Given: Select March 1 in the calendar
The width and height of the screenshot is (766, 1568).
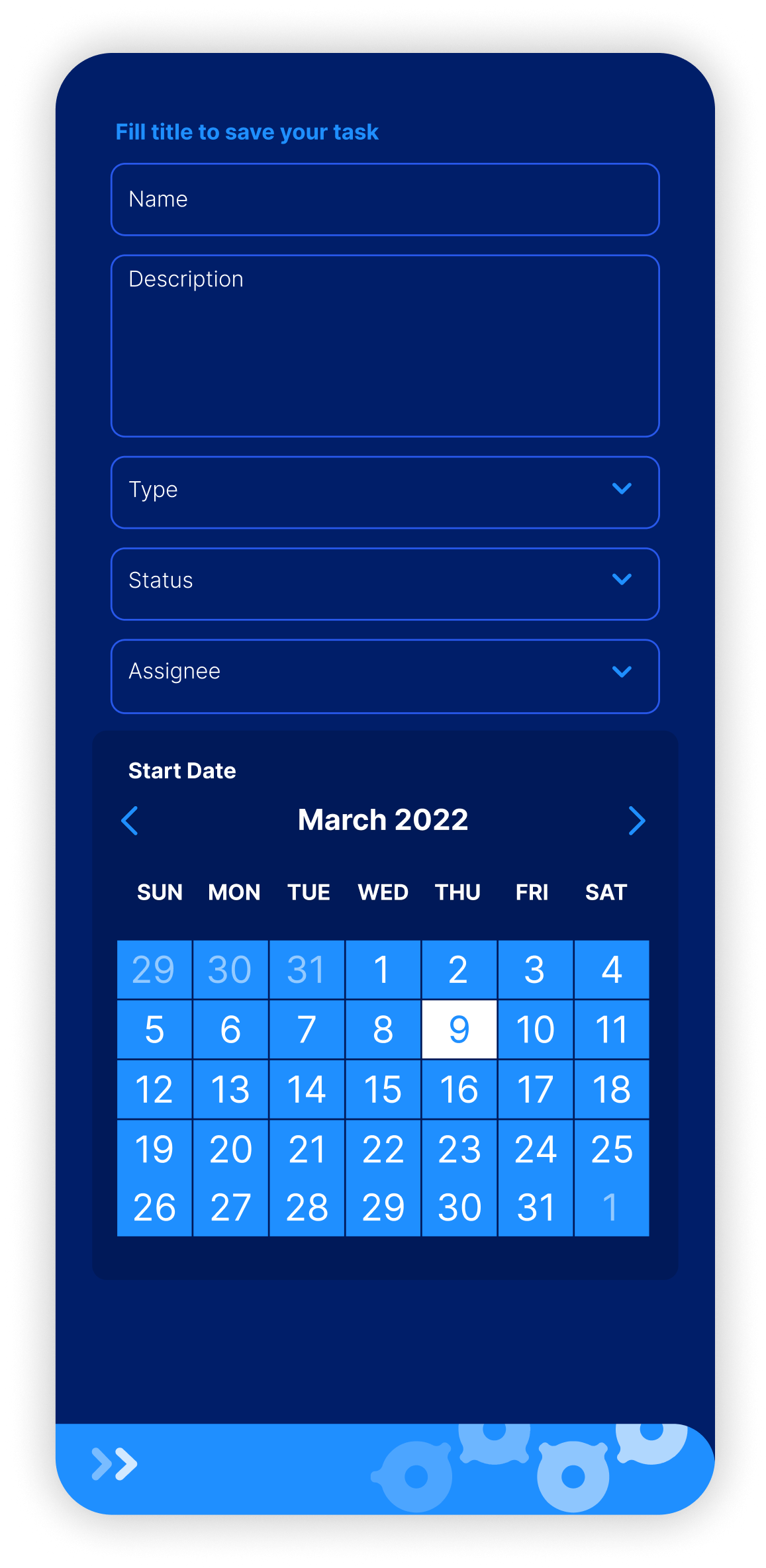Looking at the screenshot, I should click(383, 970).
